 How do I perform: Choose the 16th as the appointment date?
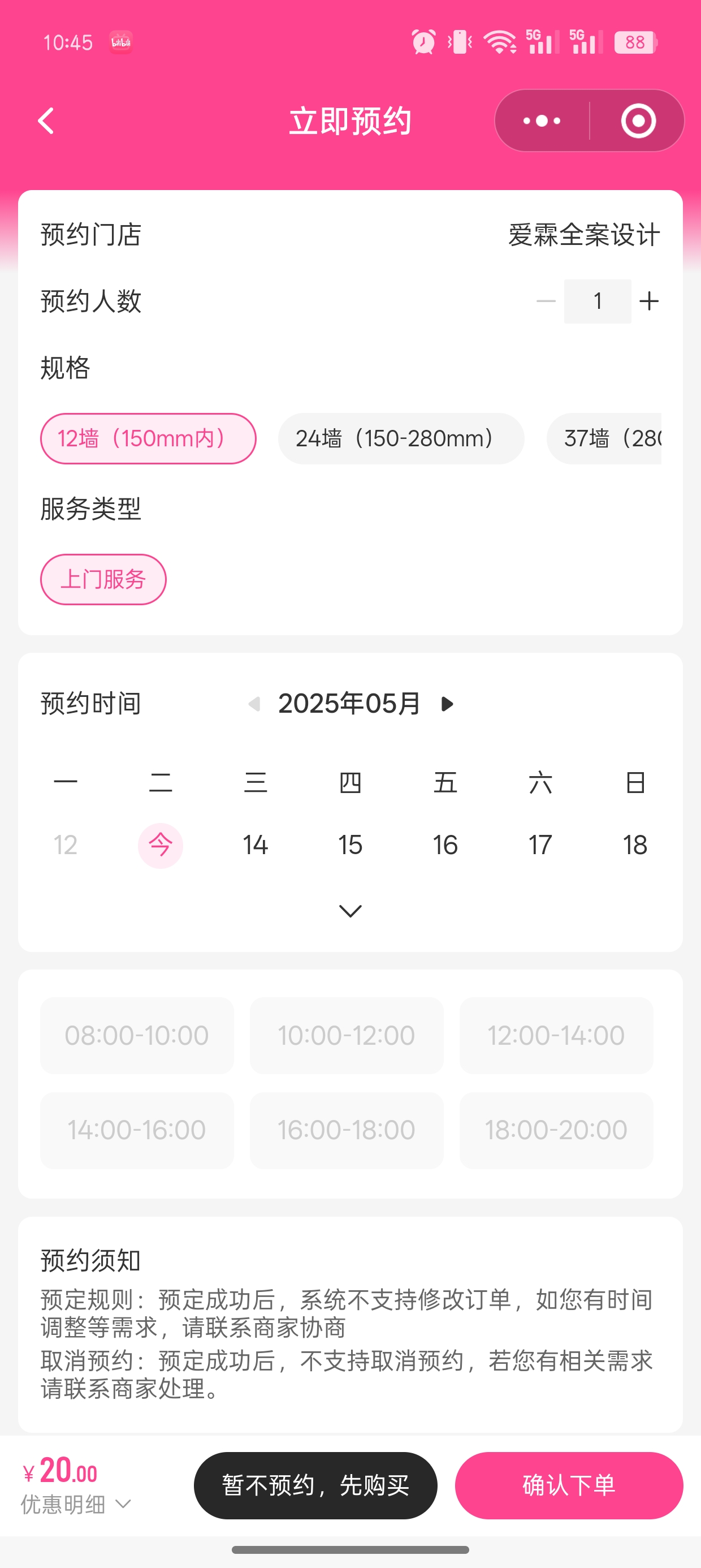pyautogui.click(x=445, y=845)
